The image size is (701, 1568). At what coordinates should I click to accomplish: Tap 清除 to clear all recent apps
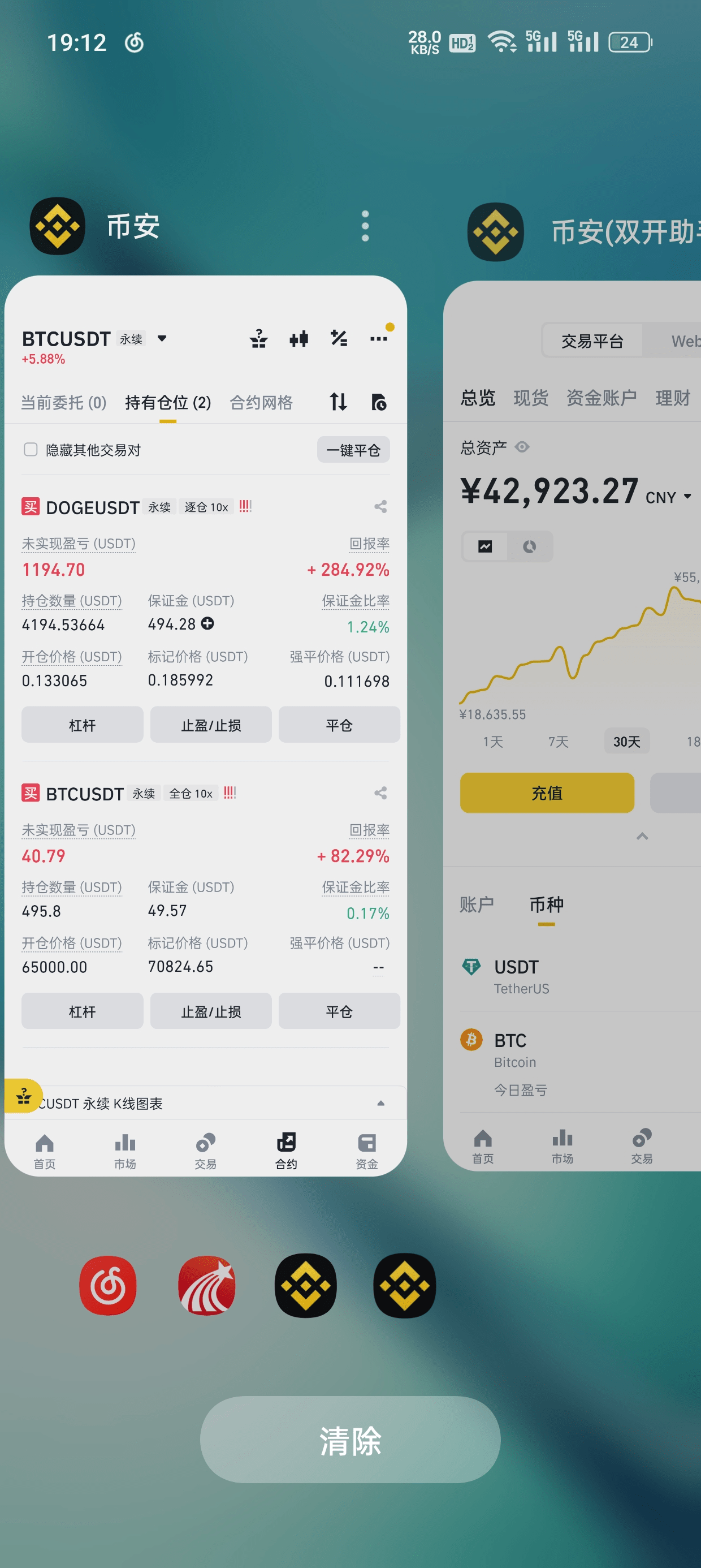coord(350,1440)
